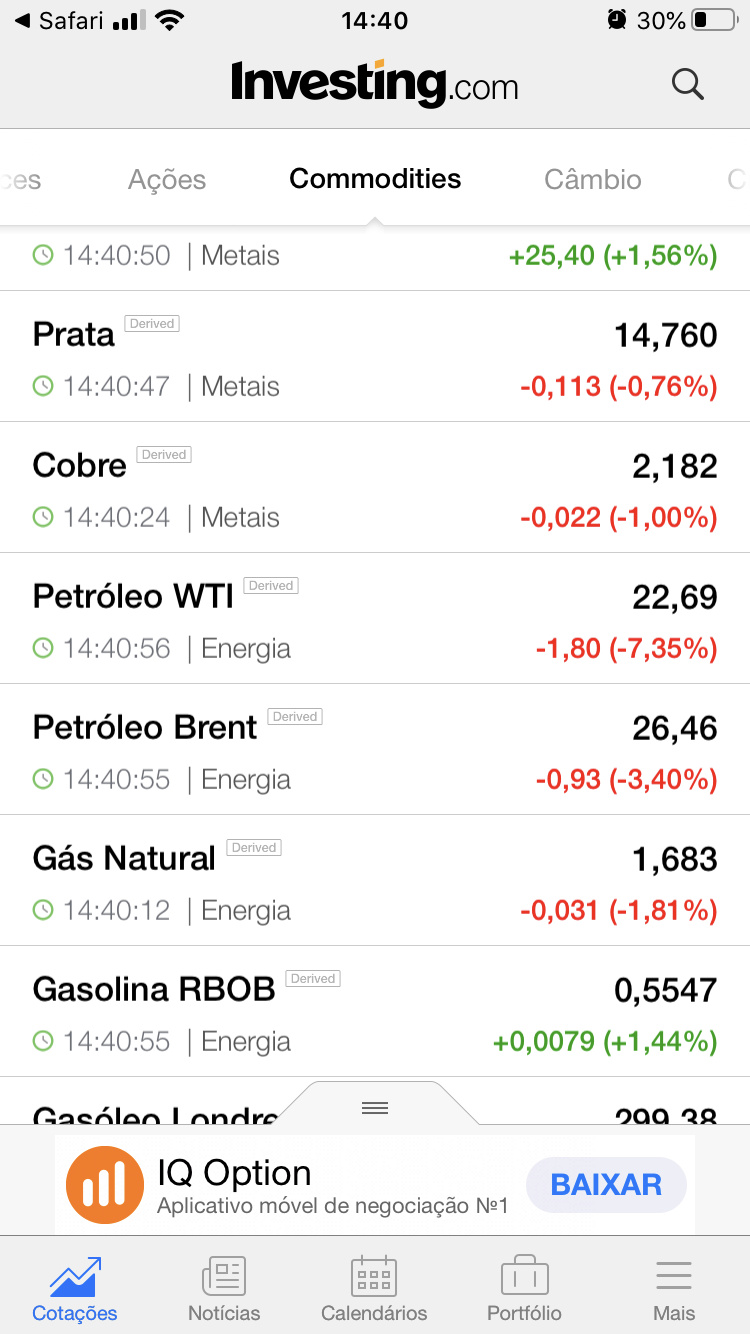Go to the Notícias tab
750x1334 pixels.
coord(224,1290)
